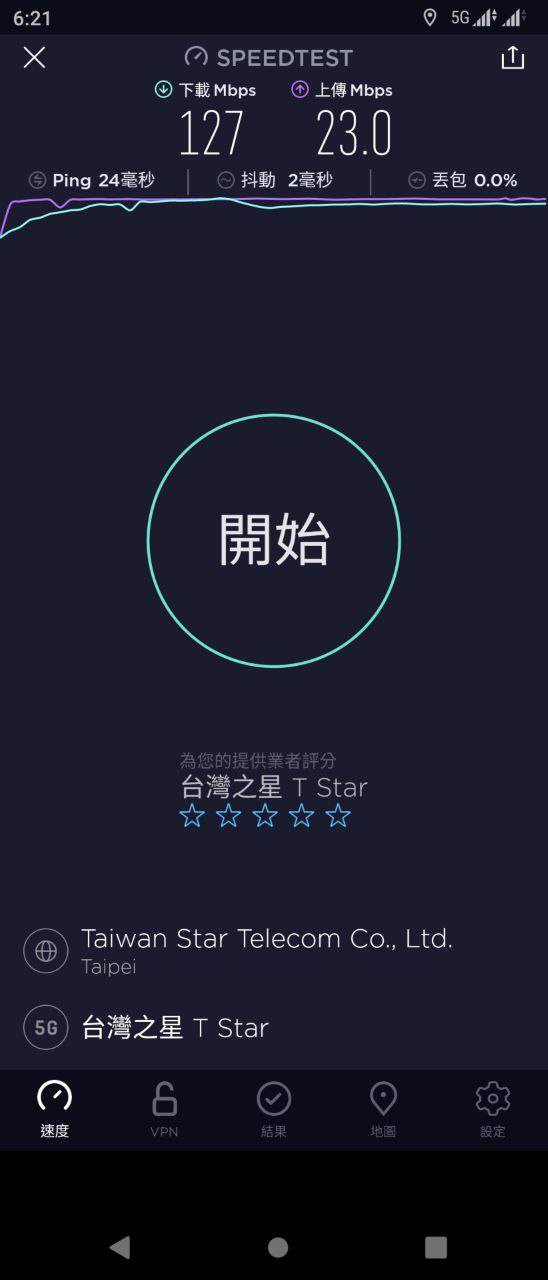This screenshot has height=1280, width=548.
Task: Give 台灣之星 T Star five stars
Action: [x=338, y=816]
